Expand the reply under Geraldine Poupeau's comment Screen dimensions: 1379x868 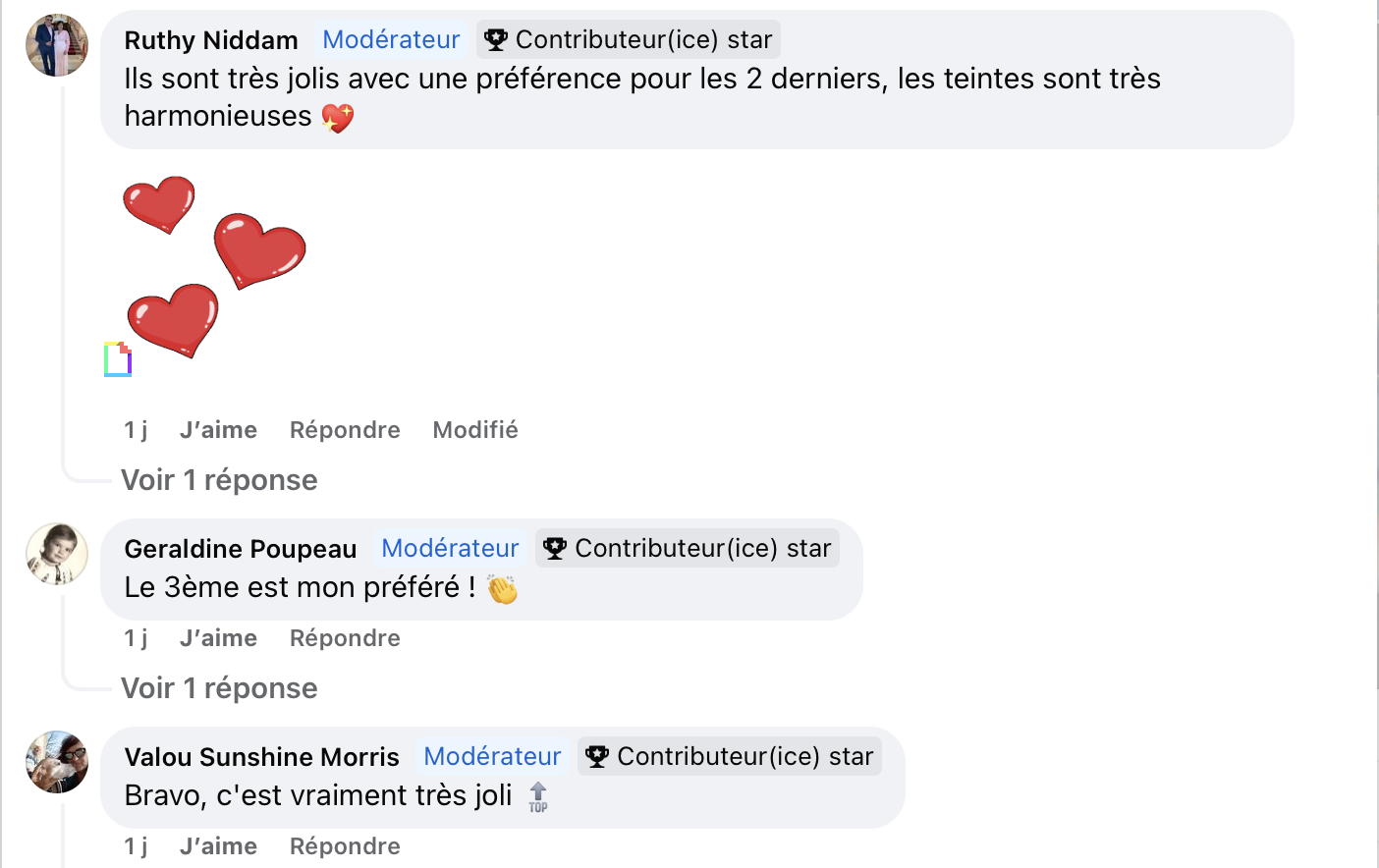coord(219,688)
